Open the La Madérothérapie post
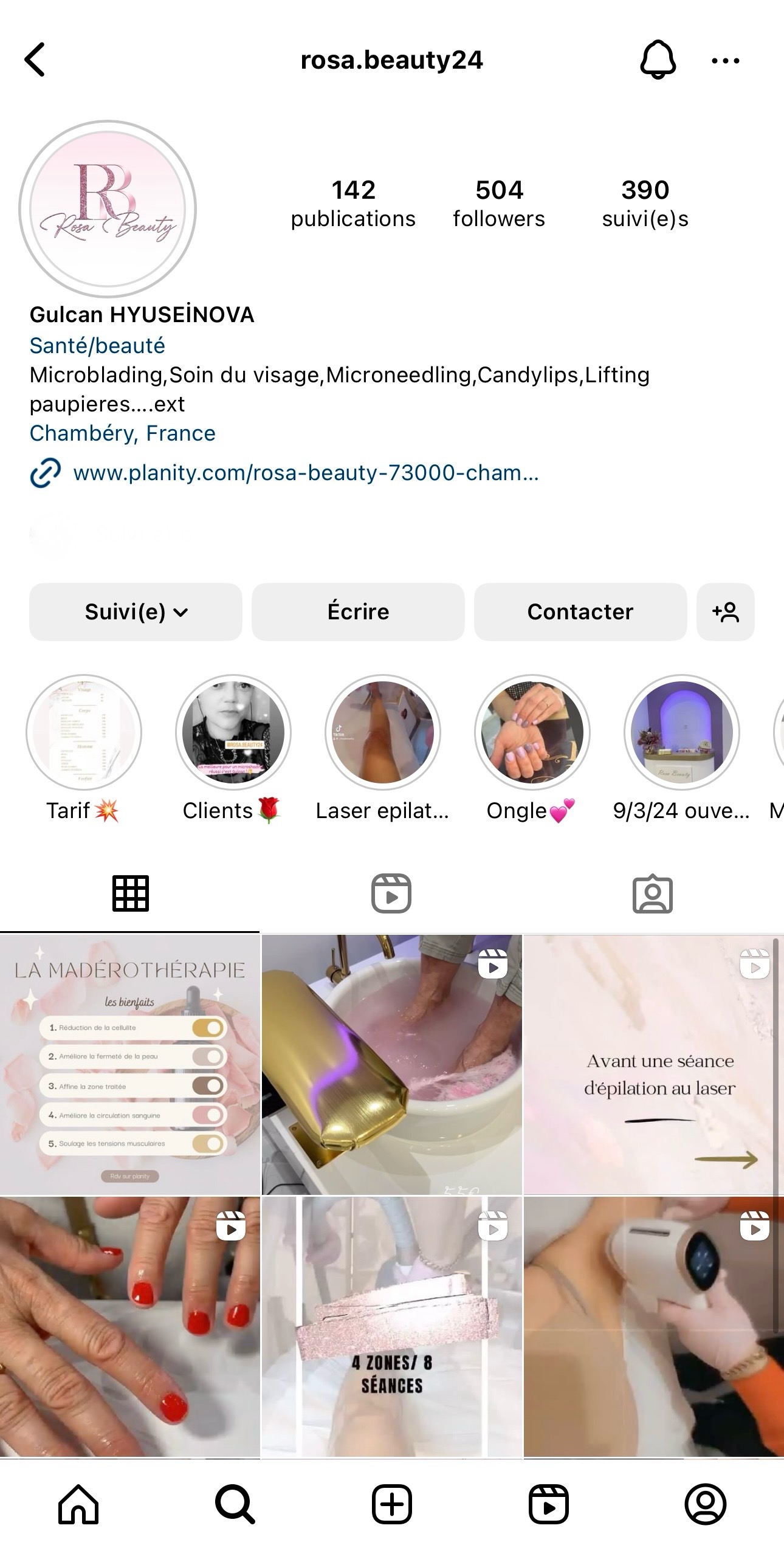 [130, 1064]
